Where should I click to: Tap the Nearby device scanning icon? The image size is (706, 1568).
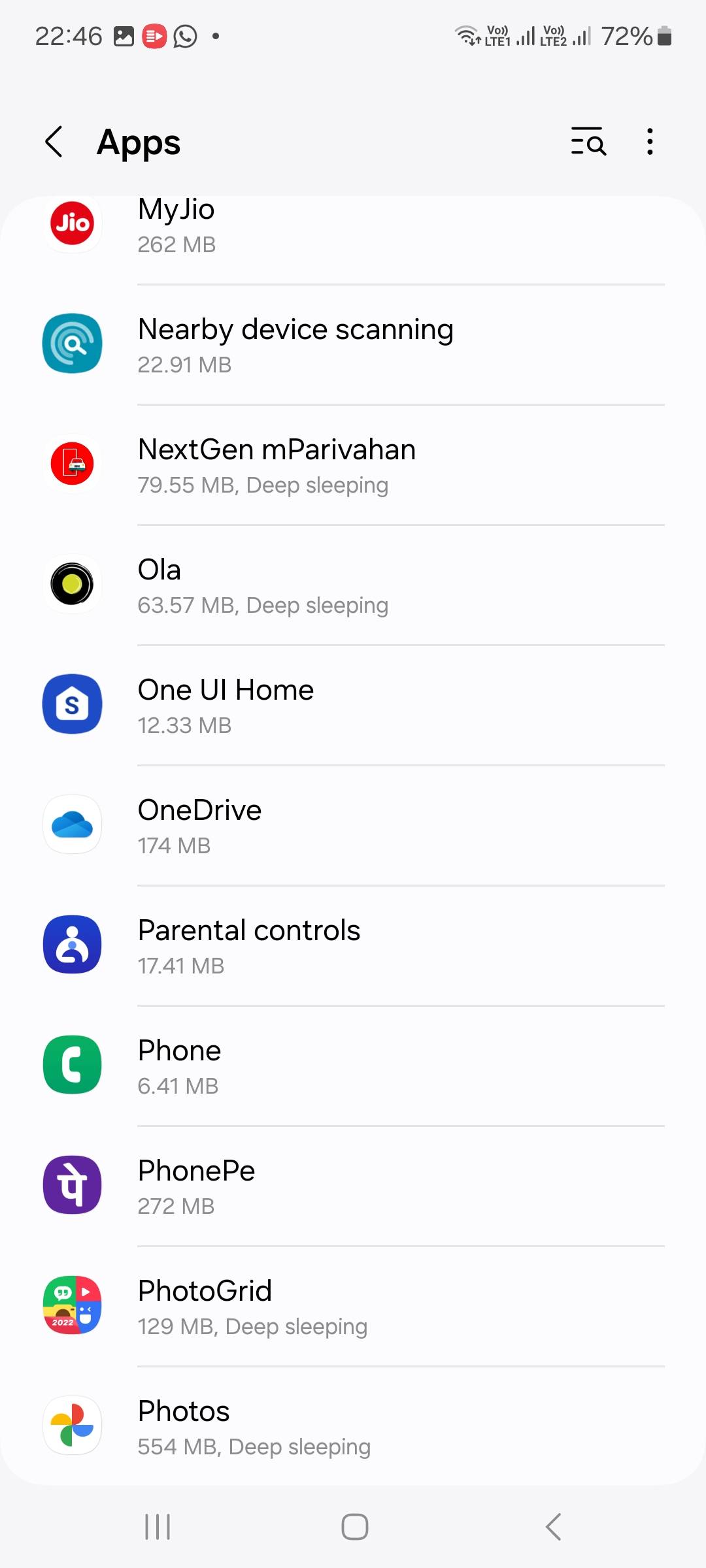click(x=72, y=344)
